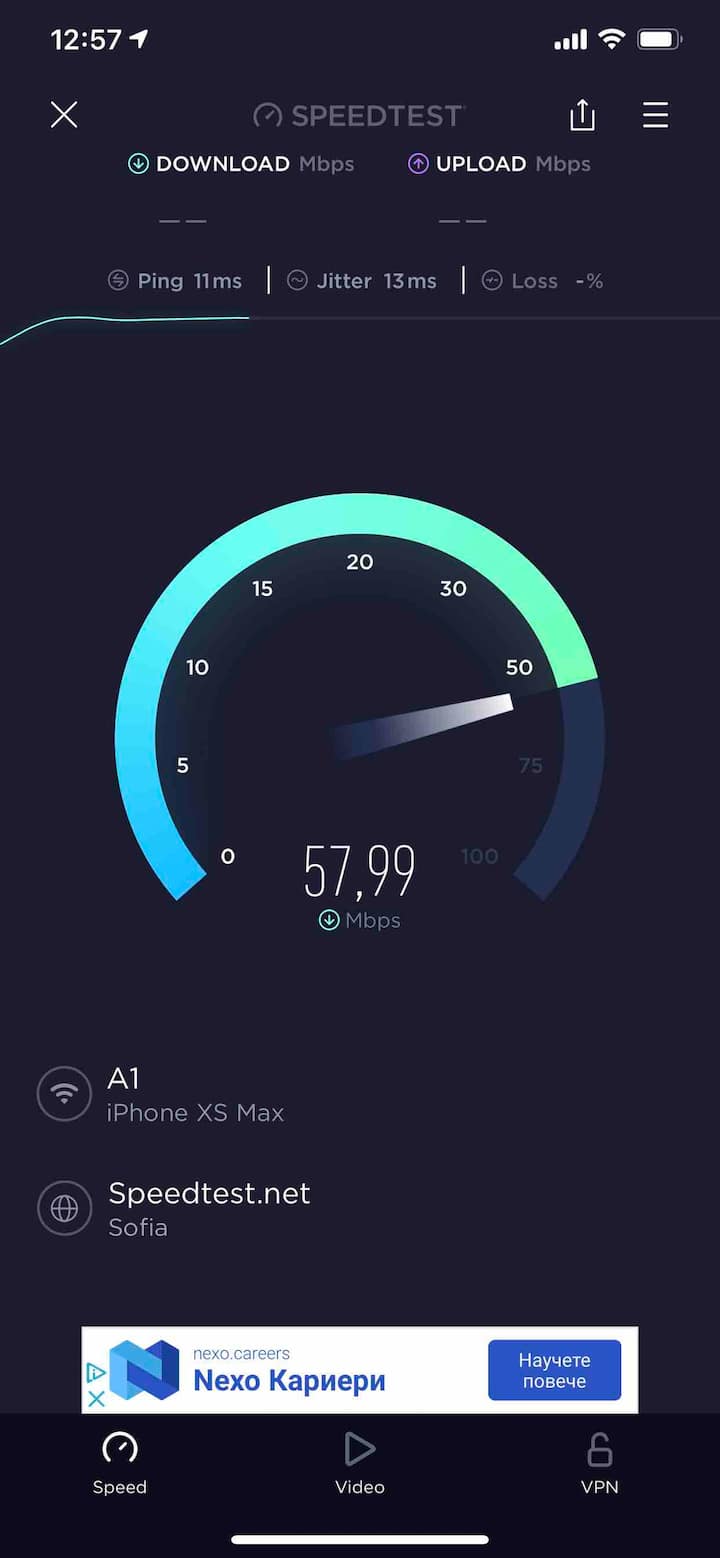Viewport: 720px width, 1558px height.
Task: Switch to the VPN tab
Action: click(x=599, y=1463)
